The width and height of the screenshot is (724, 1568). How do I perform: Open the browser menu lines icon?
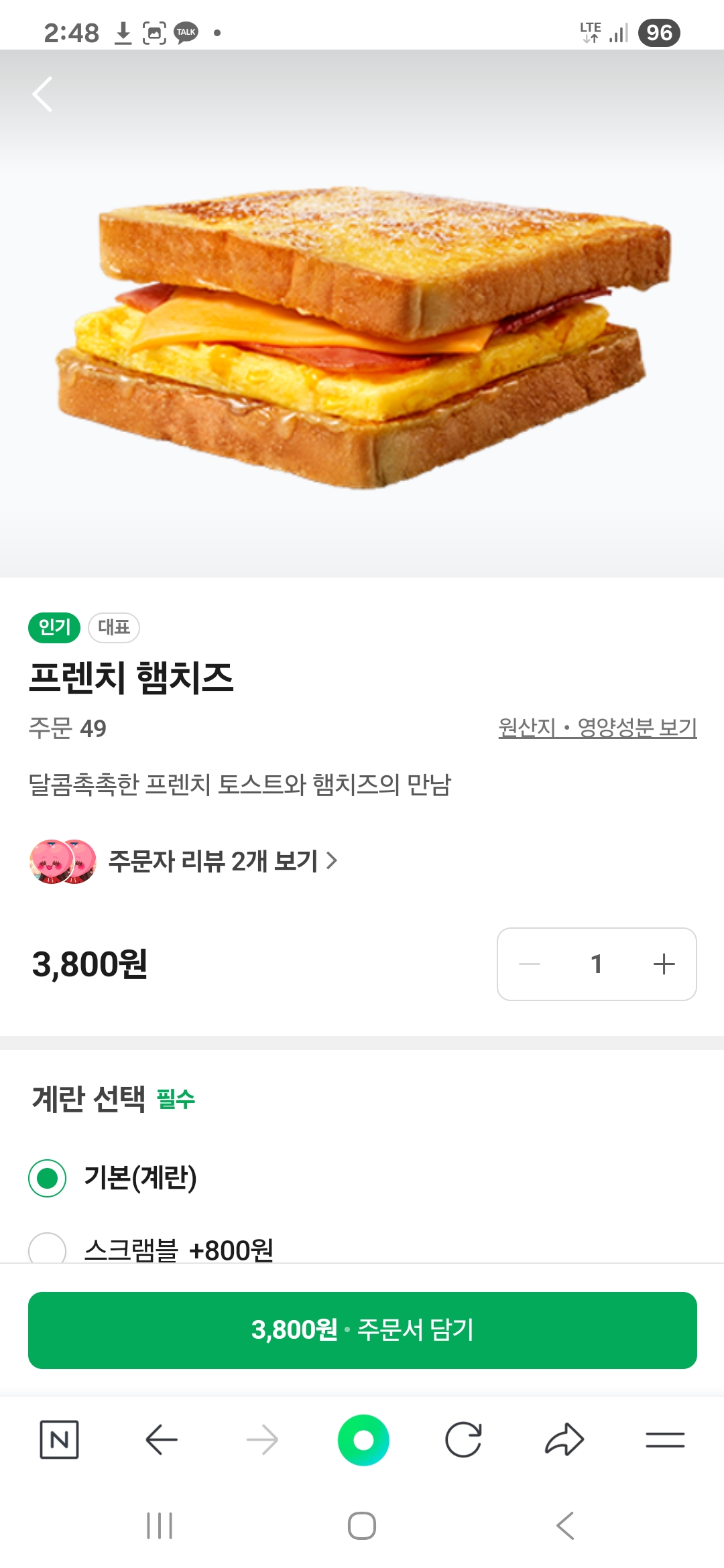tap(665, 1439)
